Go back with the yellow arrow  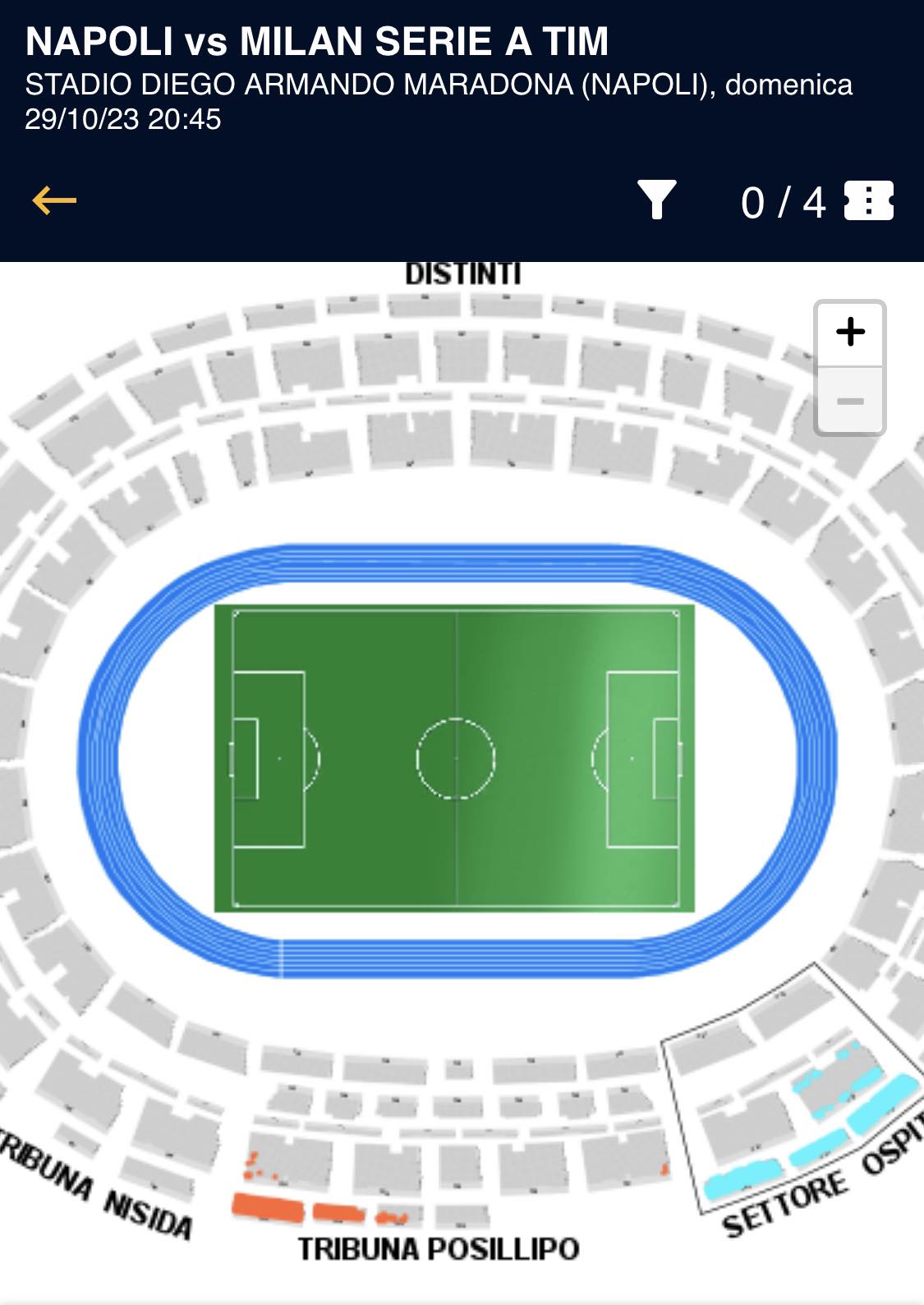point(54,200)
